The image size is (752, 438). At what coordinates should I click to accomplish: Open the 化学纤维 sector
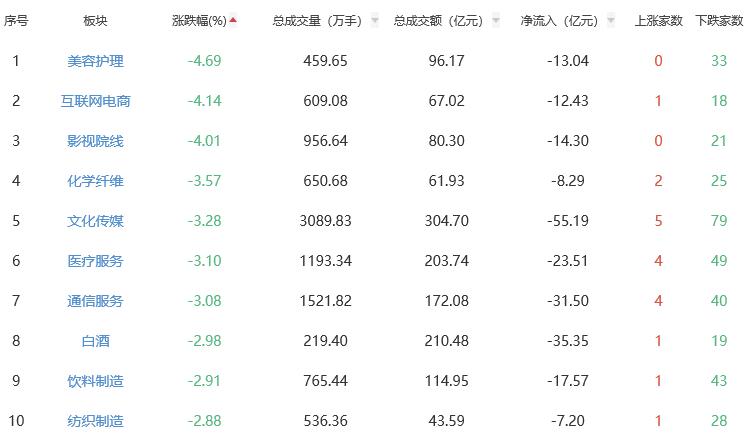click(x=96, y=181)
